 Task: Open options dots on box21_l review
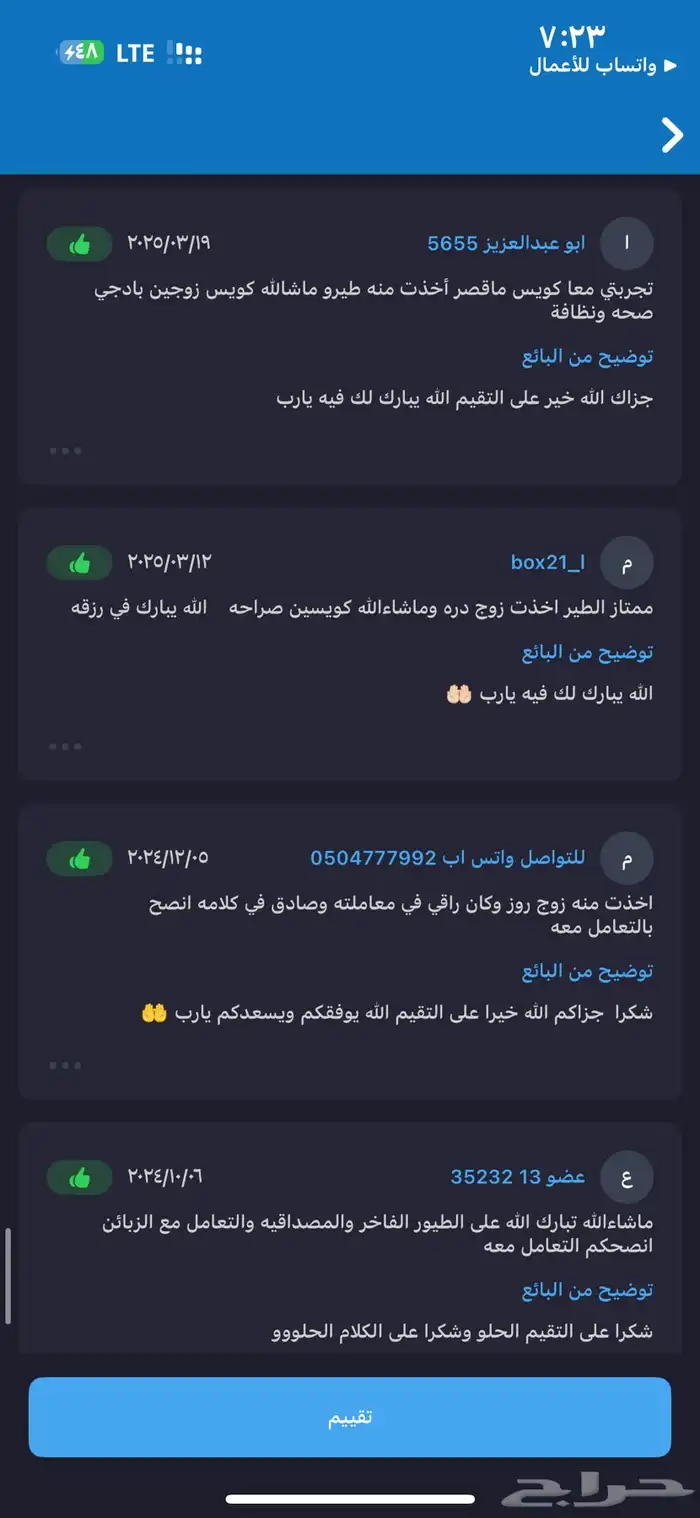66,746
